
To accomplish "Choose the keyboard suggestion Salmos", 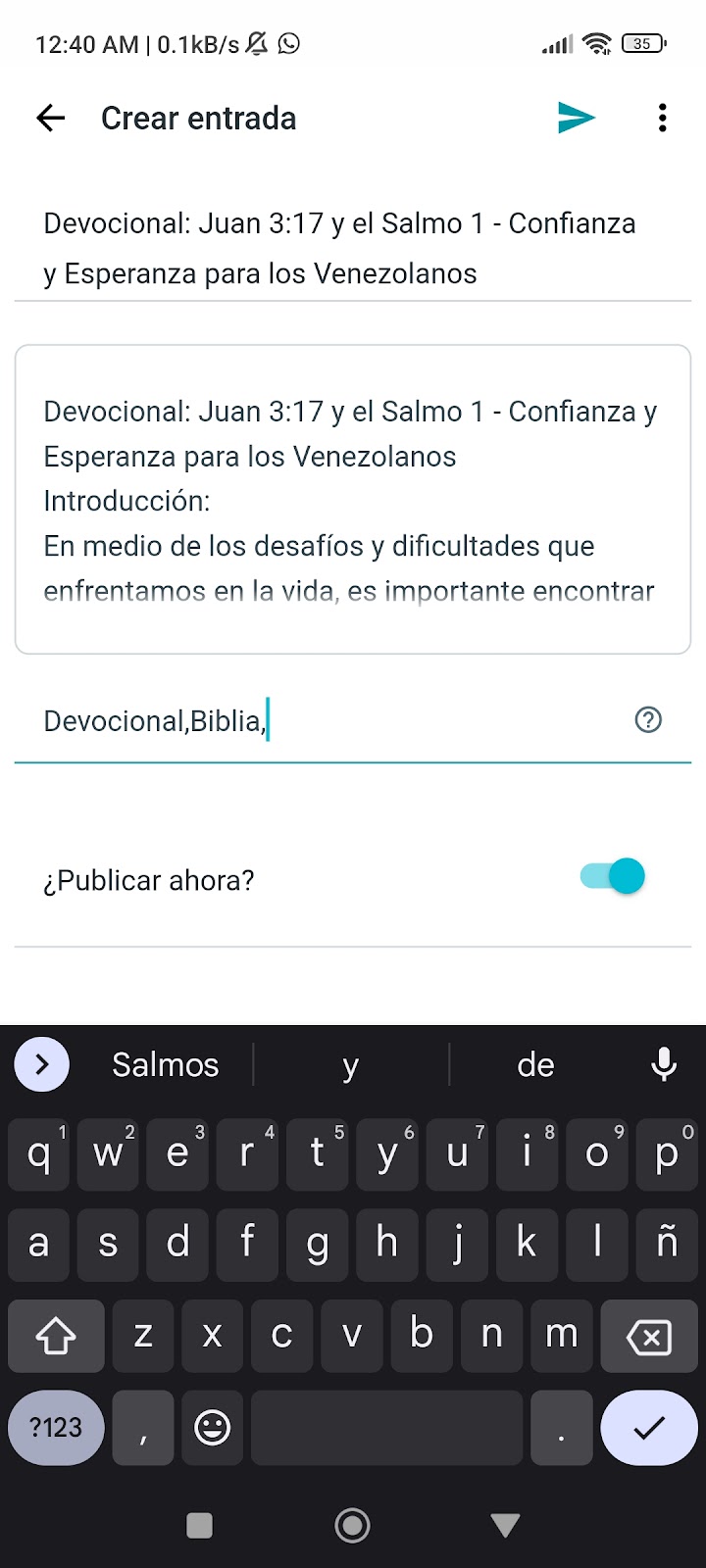I will pyautogui.click(x=165, y=1065).
